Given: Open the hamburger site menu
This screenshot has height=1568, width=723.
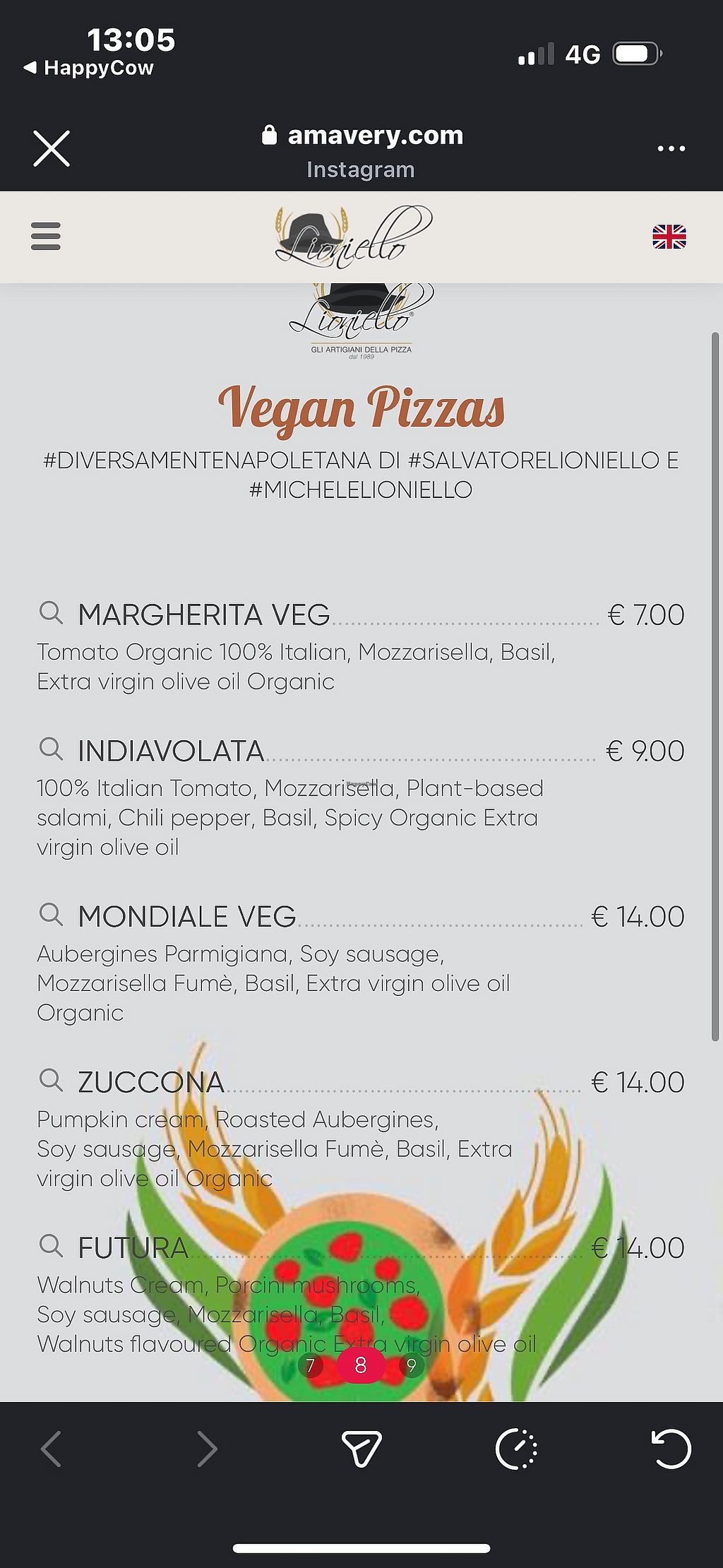Looking at the screenshot, I should click(46, 237).
